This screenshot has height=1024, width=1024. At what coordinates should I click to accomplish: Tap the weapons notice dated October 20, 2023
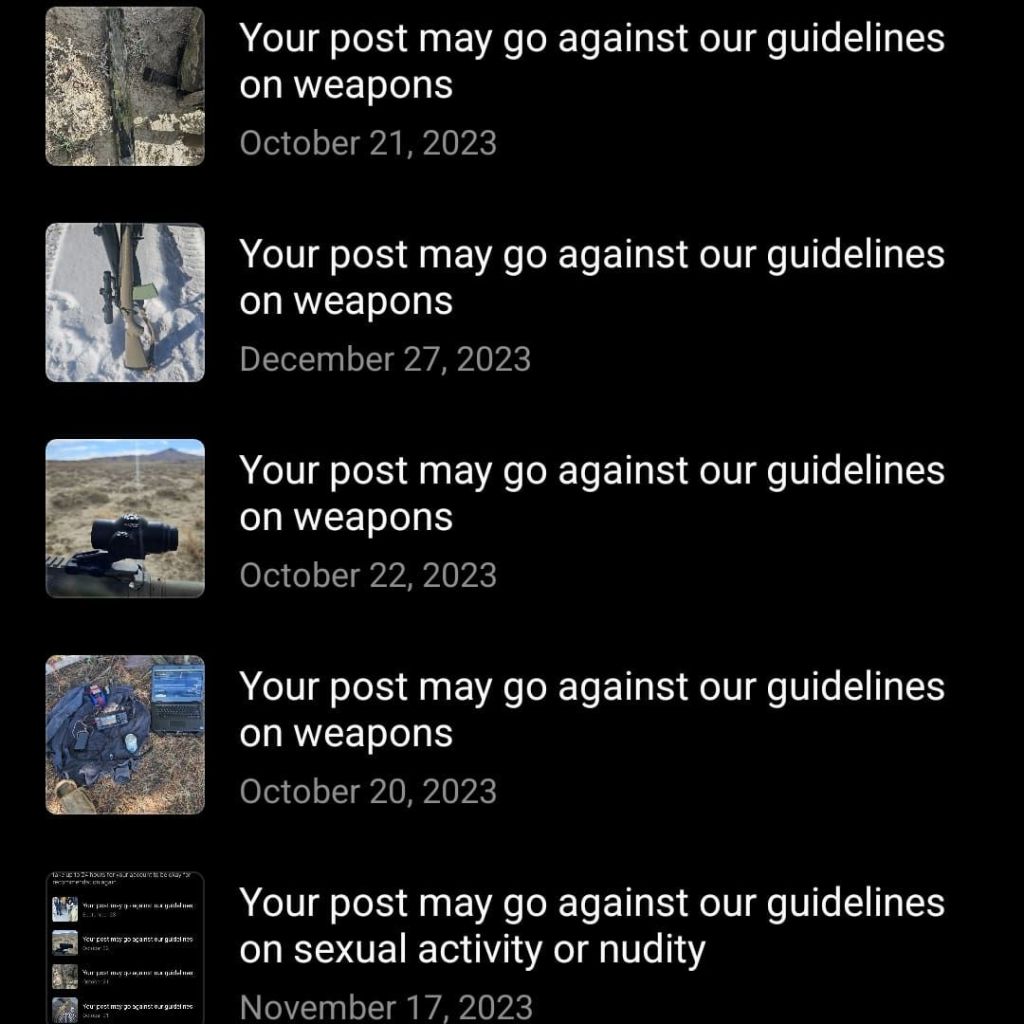(x=590, y=710)
